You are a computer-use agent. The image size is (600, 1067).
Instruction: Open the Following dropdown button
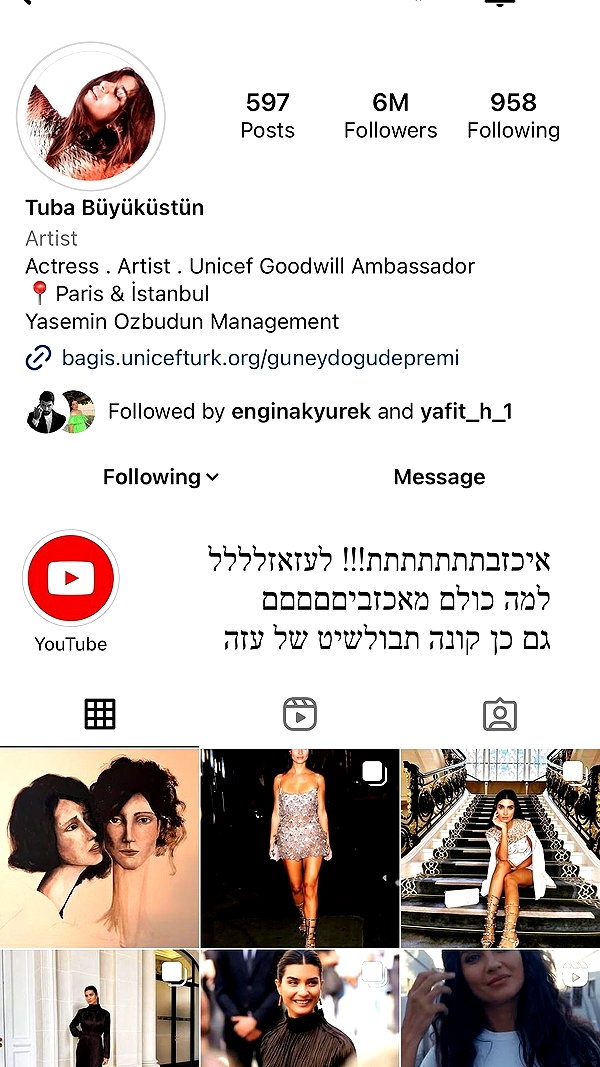161,477
